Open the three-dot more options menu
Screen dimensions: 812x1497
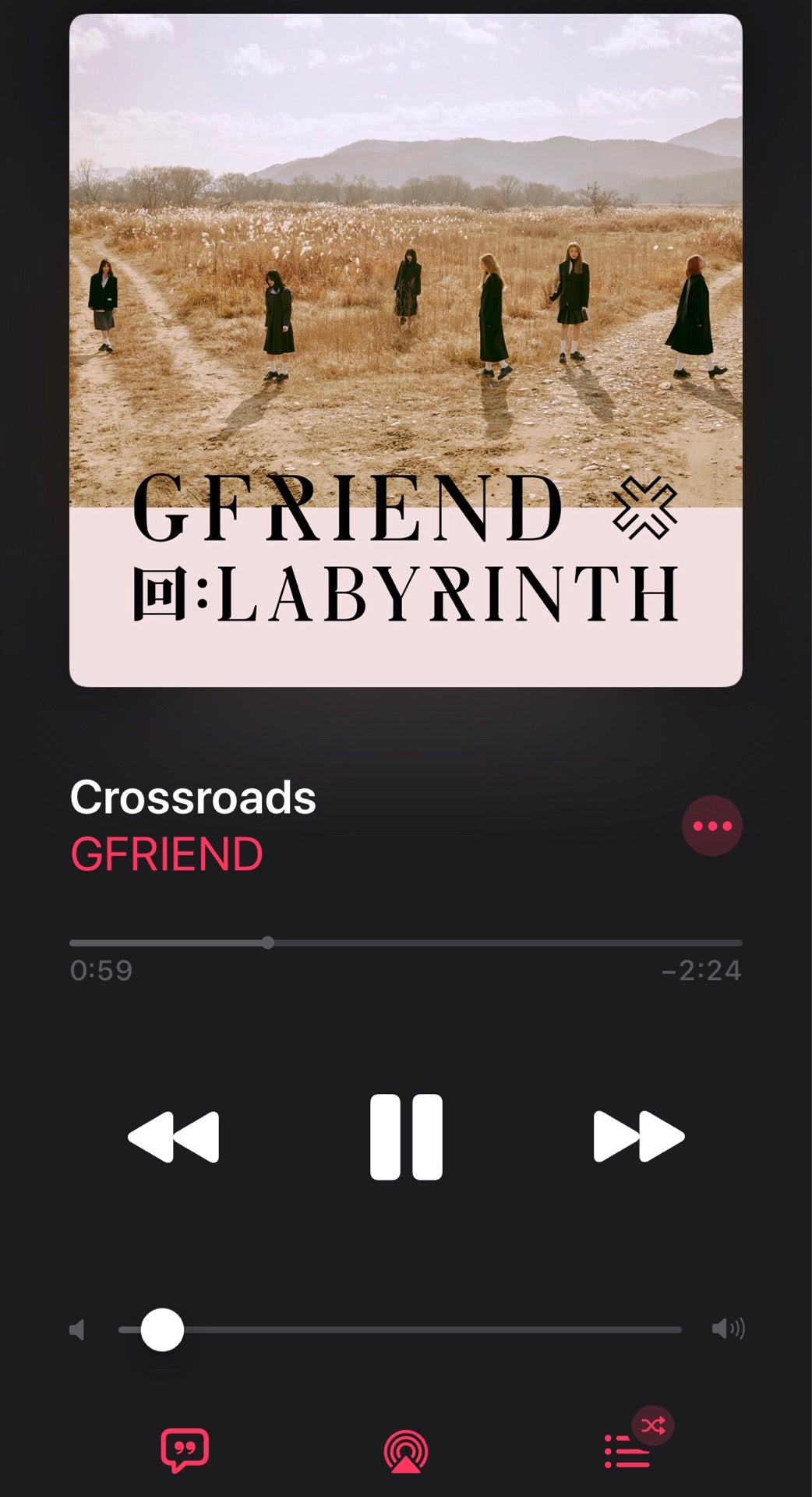pos(712,826)
